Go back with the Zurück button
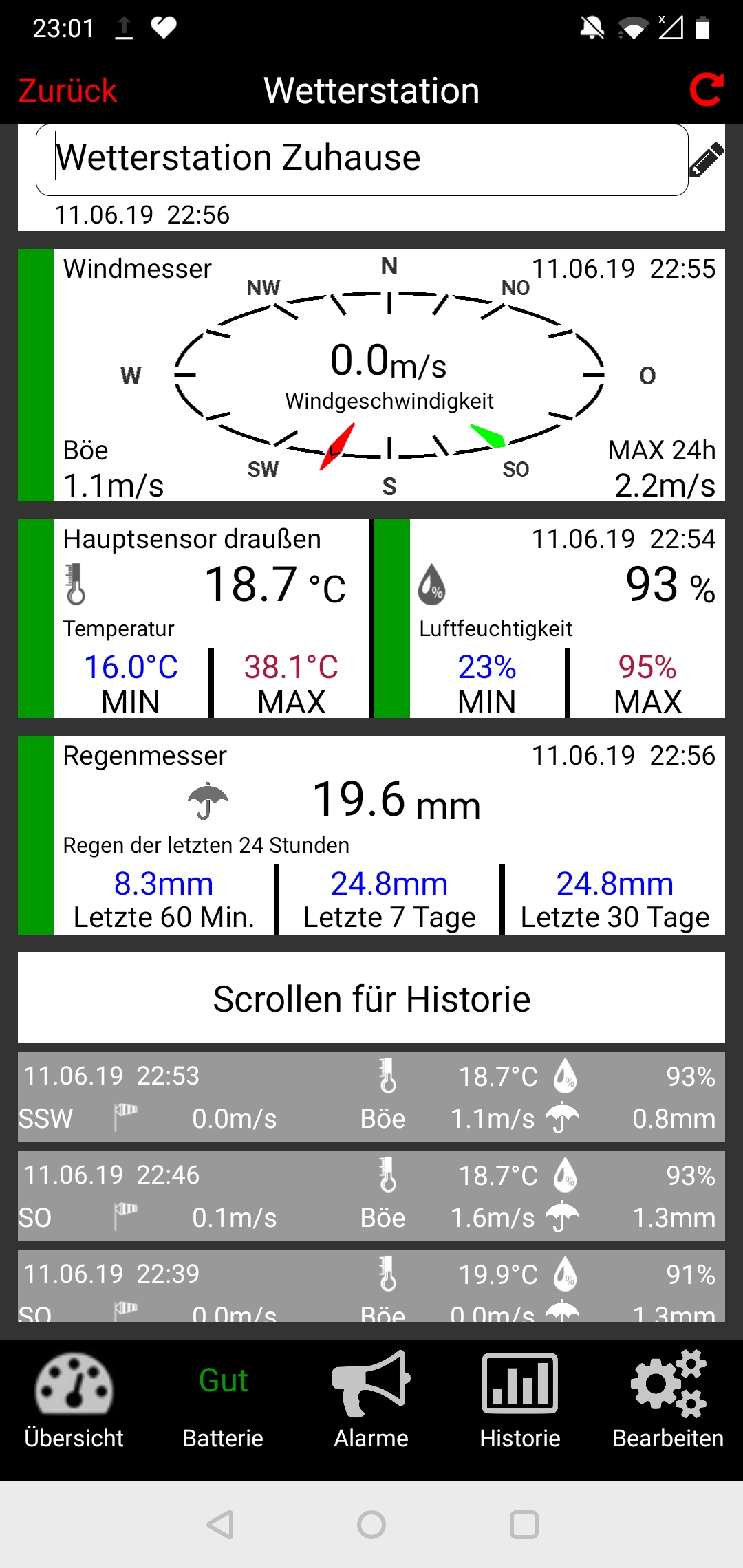 point(67,91)
